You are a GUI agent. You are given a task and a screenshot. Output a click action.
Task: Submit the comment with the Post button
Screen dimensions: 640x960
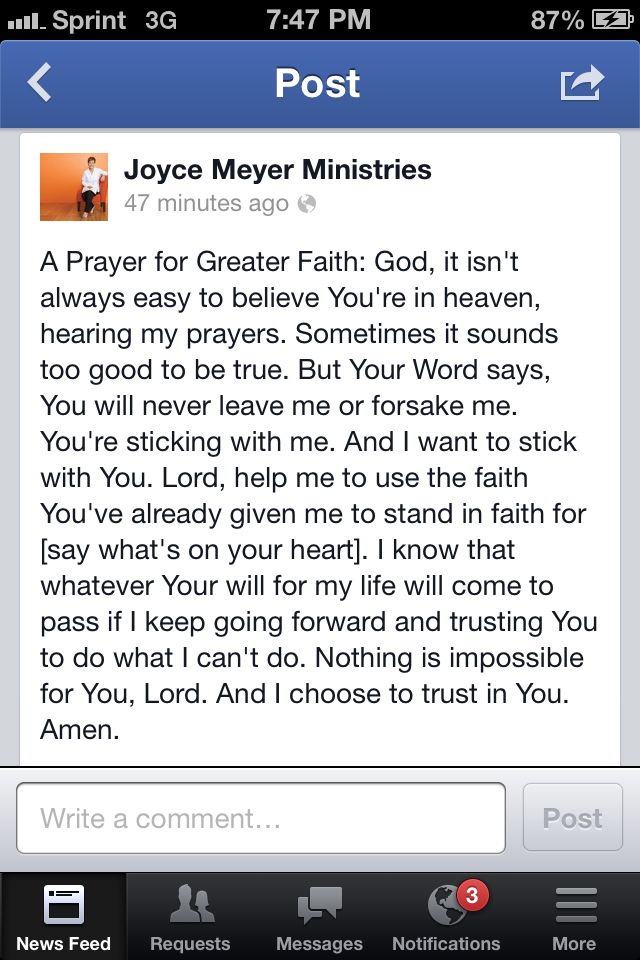tap(572, 818)
